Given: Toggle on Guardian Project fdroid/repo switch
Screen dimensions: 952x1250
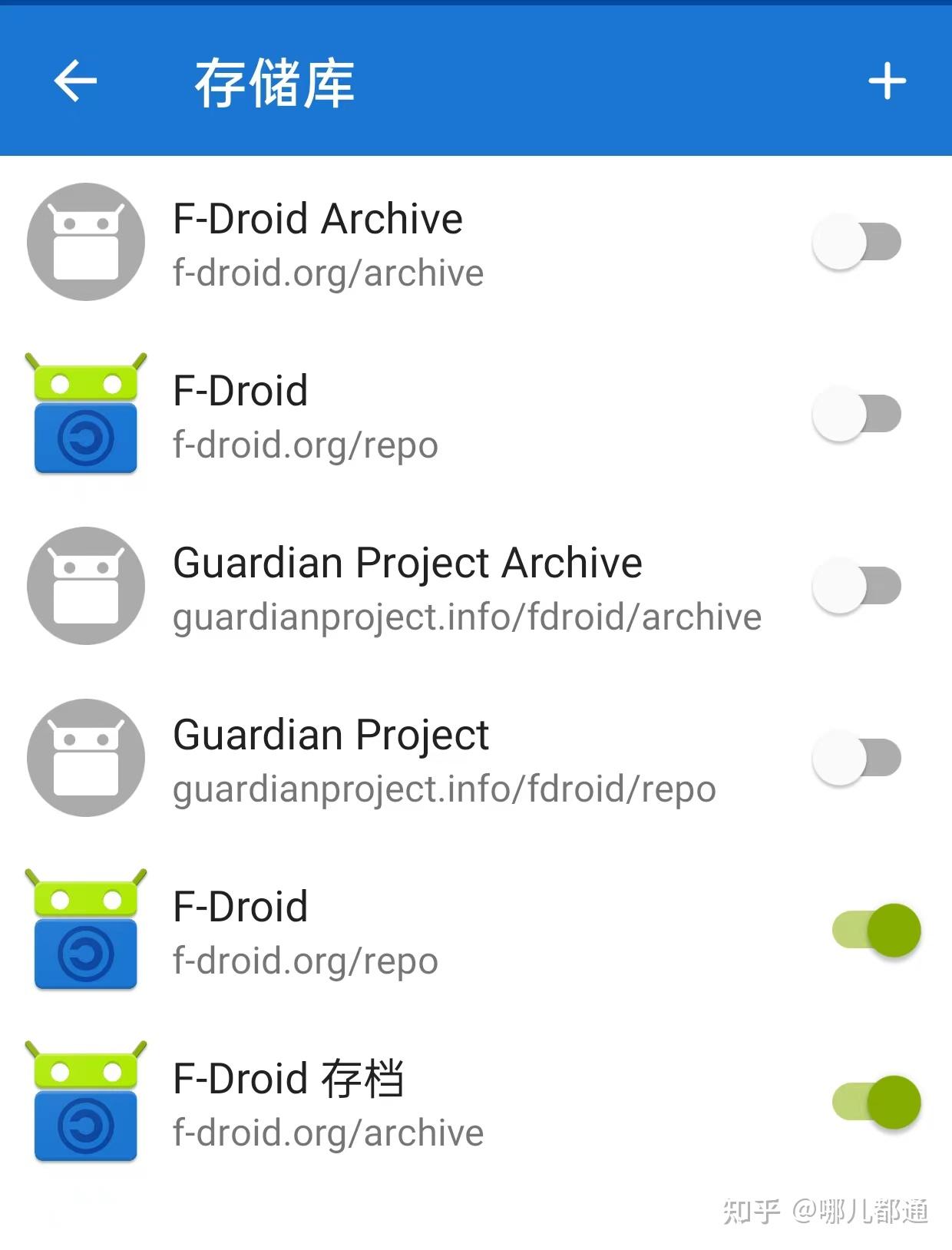Looking at the screenshot, I should point(857,759).
